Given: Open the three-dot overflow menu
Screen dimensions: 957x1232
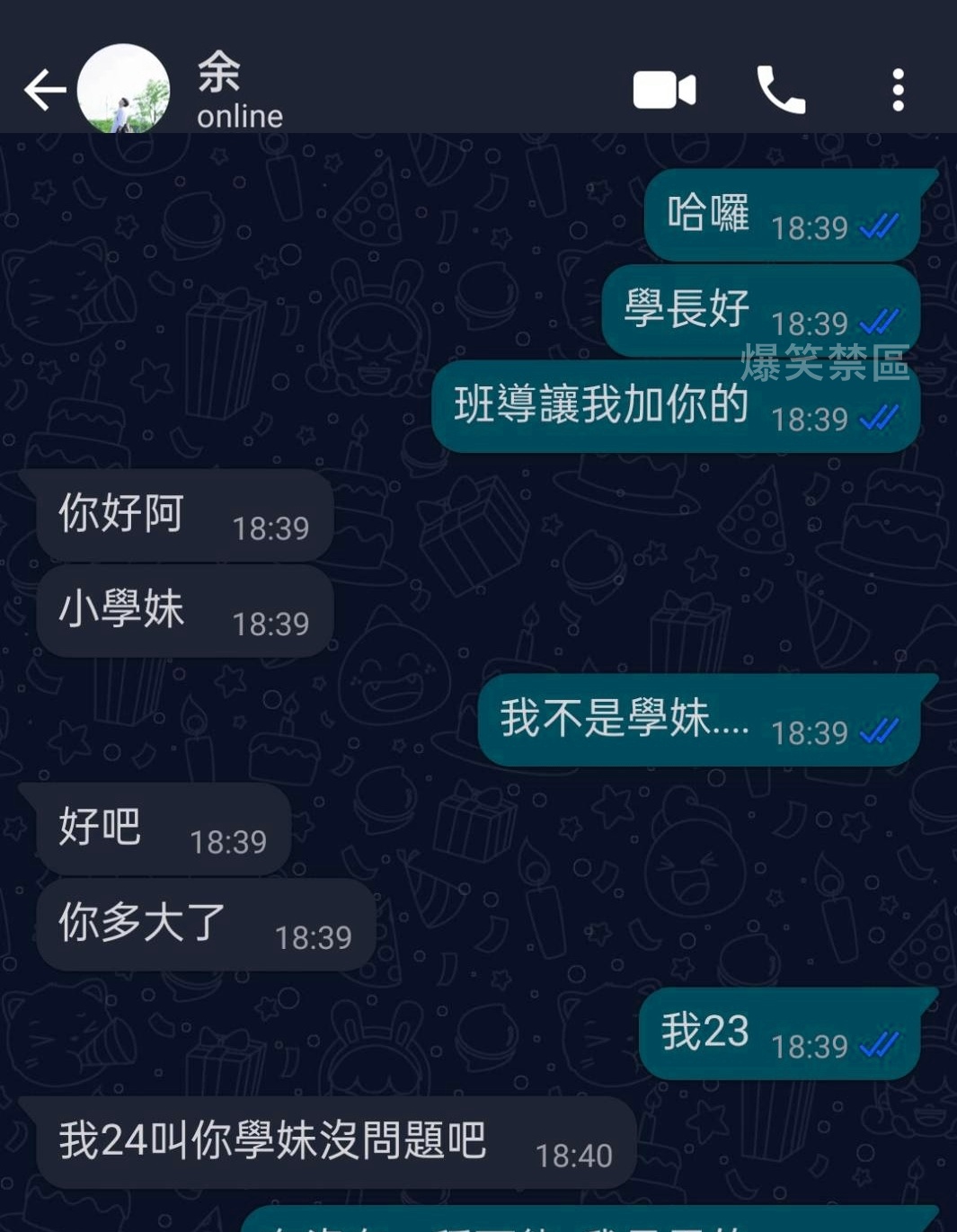Looking at the screenshot, I should click(x=897, y=90).
